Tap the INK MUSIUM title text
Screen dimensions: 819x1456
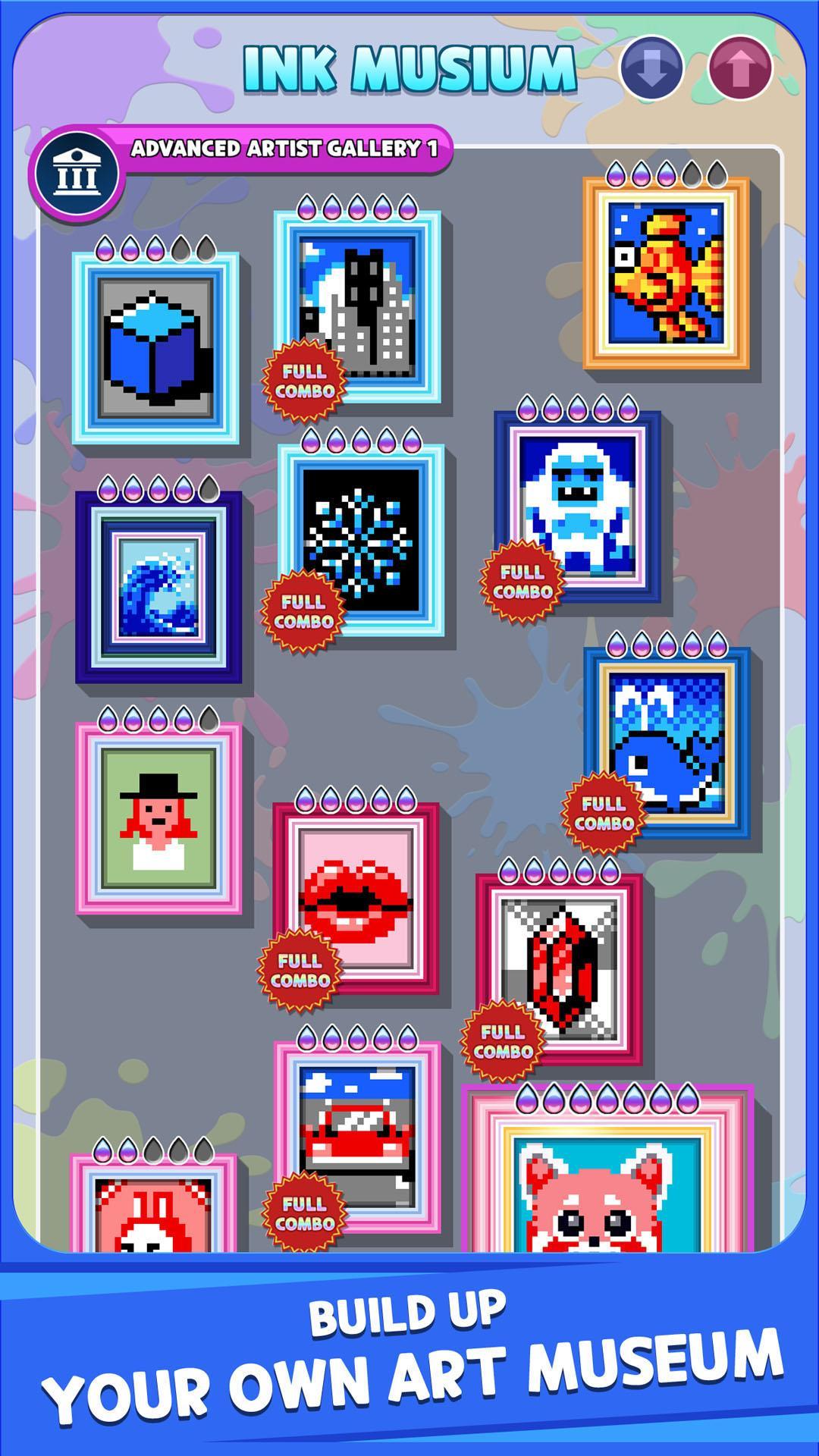[409, 67]
